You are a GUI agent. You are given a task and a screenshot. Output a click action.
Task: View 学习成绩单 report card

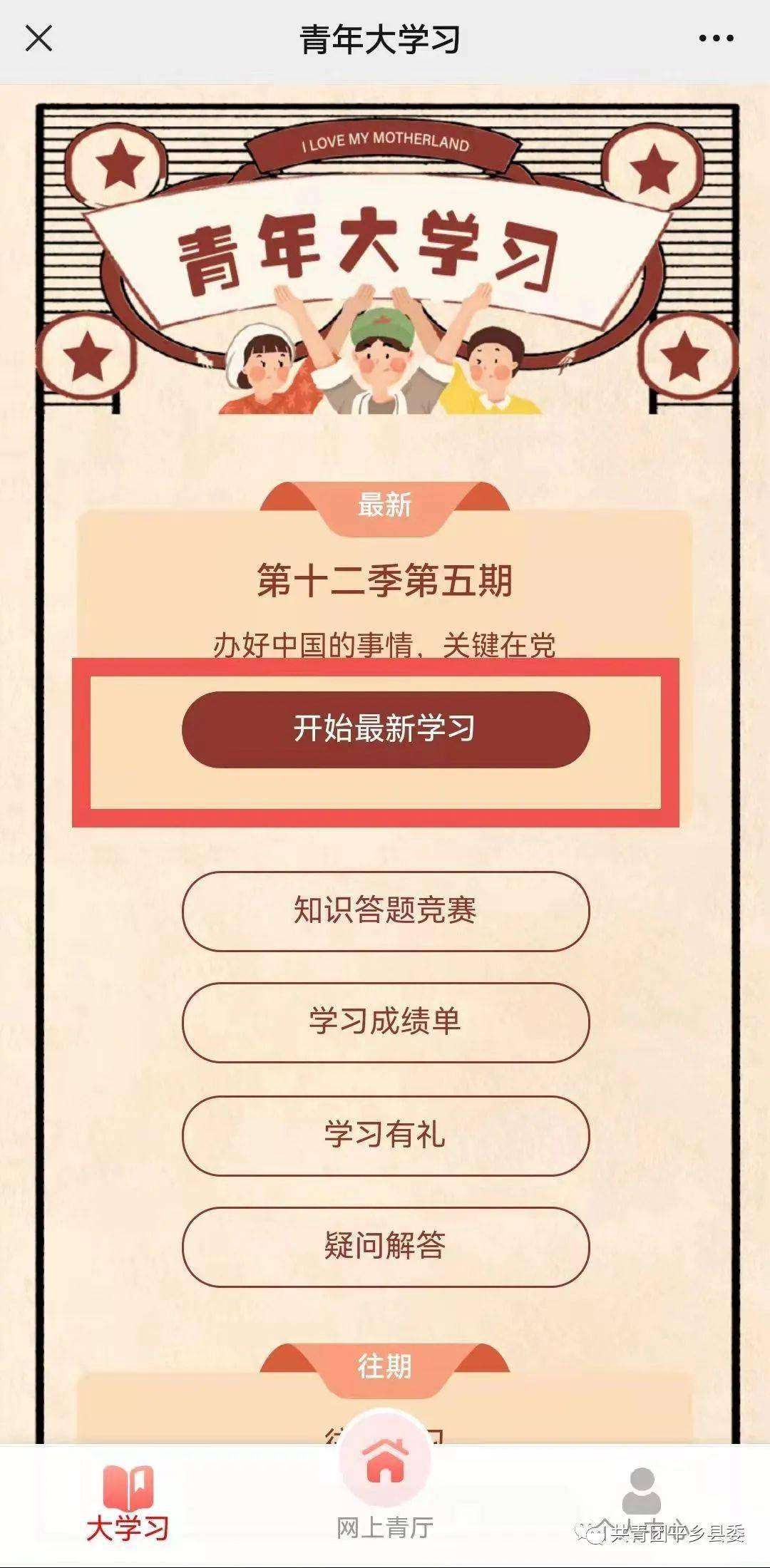point(385,1021)
